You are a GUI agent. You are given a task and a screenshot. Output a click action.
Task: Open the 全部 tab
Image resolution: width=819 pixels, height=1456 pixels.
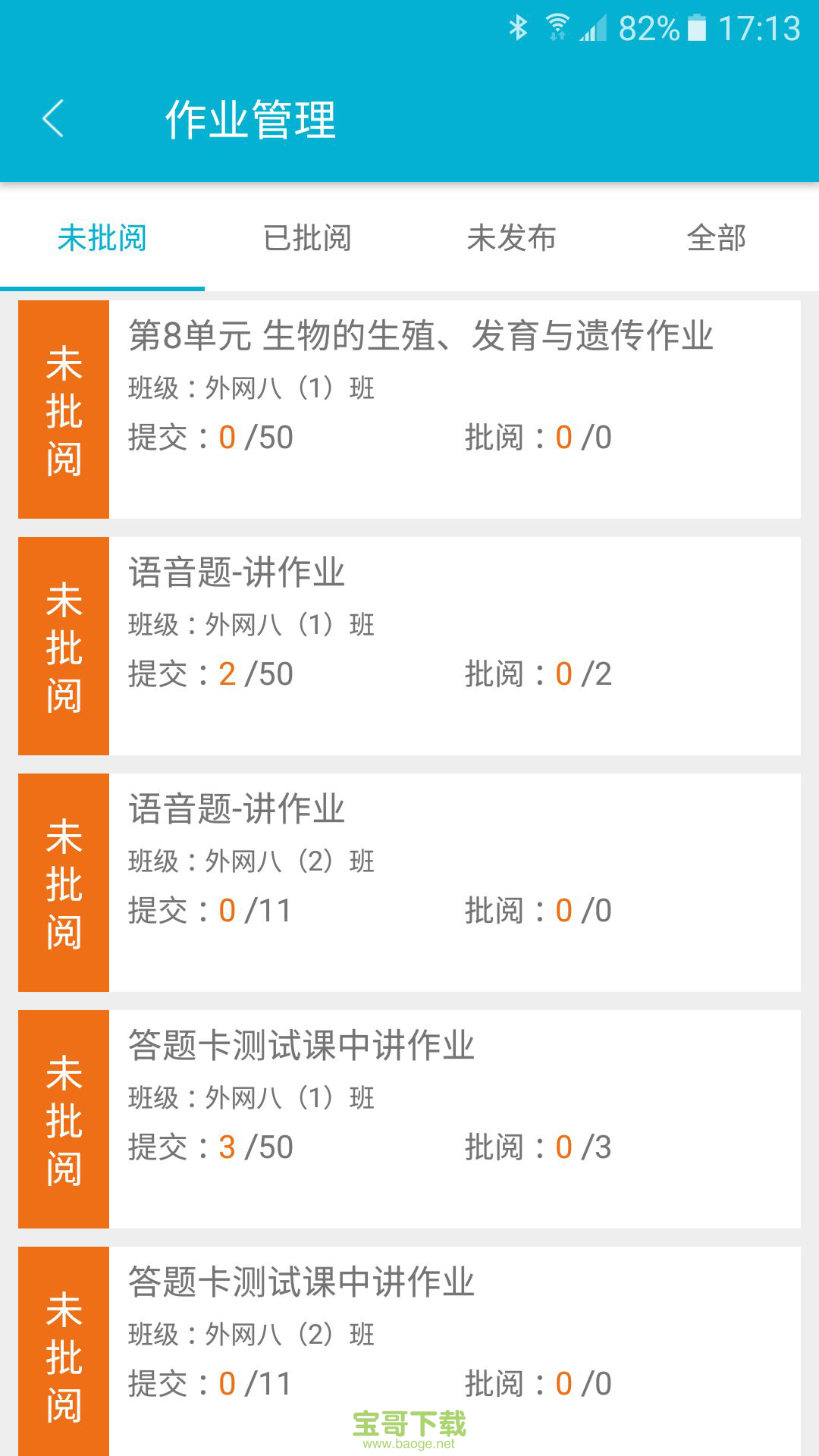[x=717, y=239]
